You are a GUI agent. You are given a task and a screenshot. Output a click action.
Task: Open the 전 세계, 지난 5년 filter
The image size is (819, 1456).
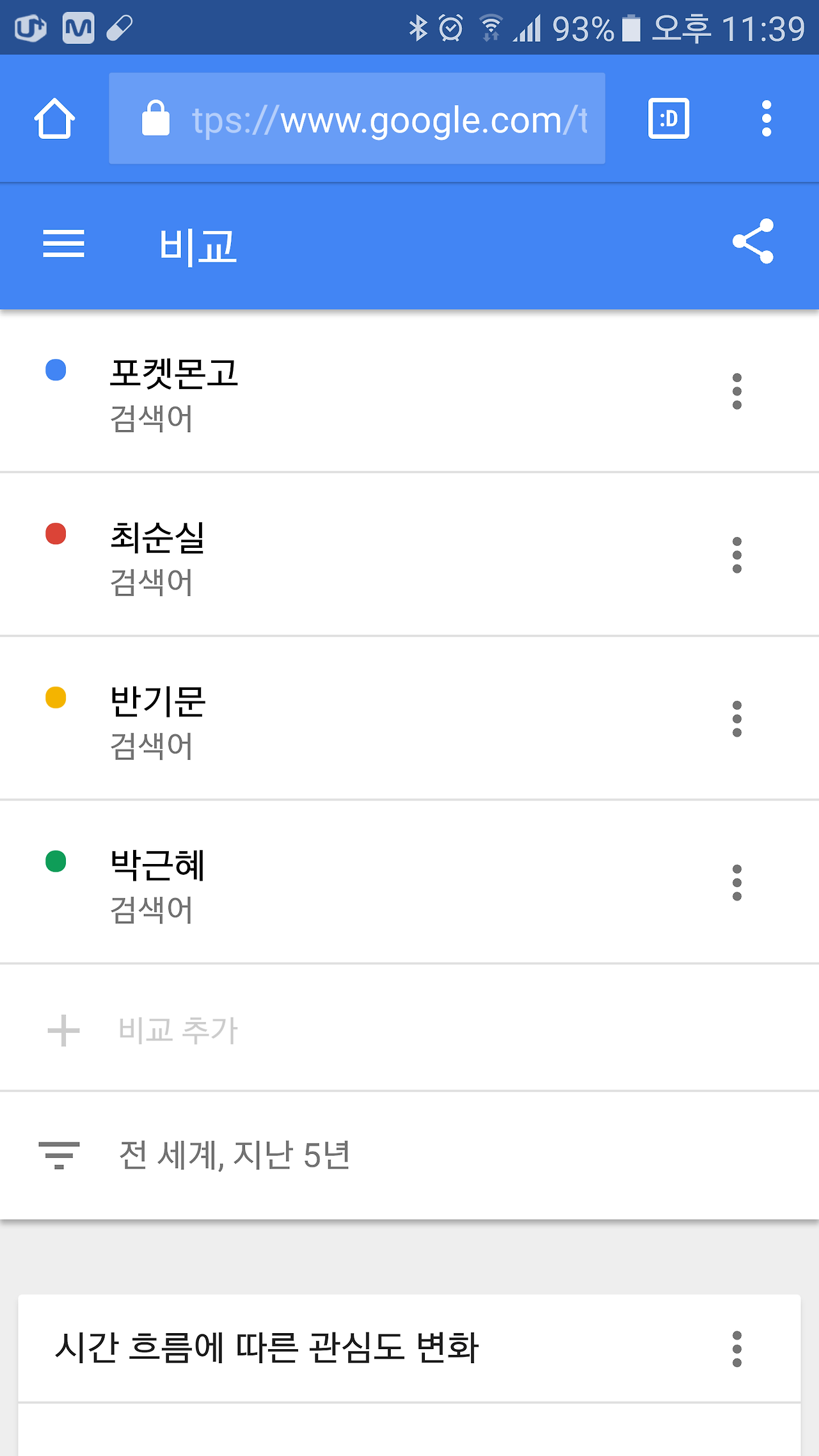coord(234,1155)
